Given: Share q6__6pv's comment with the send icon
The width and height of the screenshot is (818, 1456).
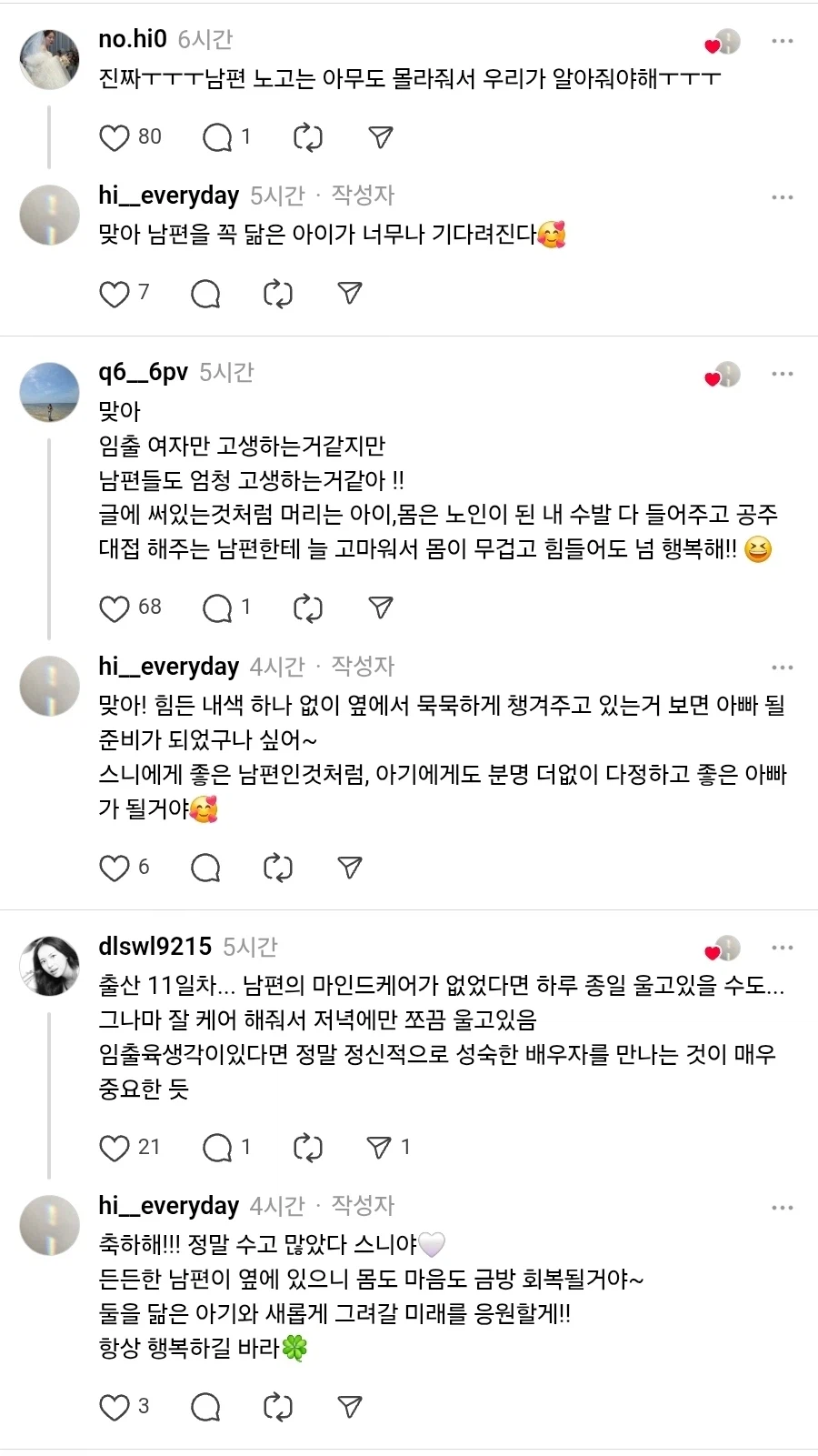Looking at the screenshot, I should coord(380,608).
